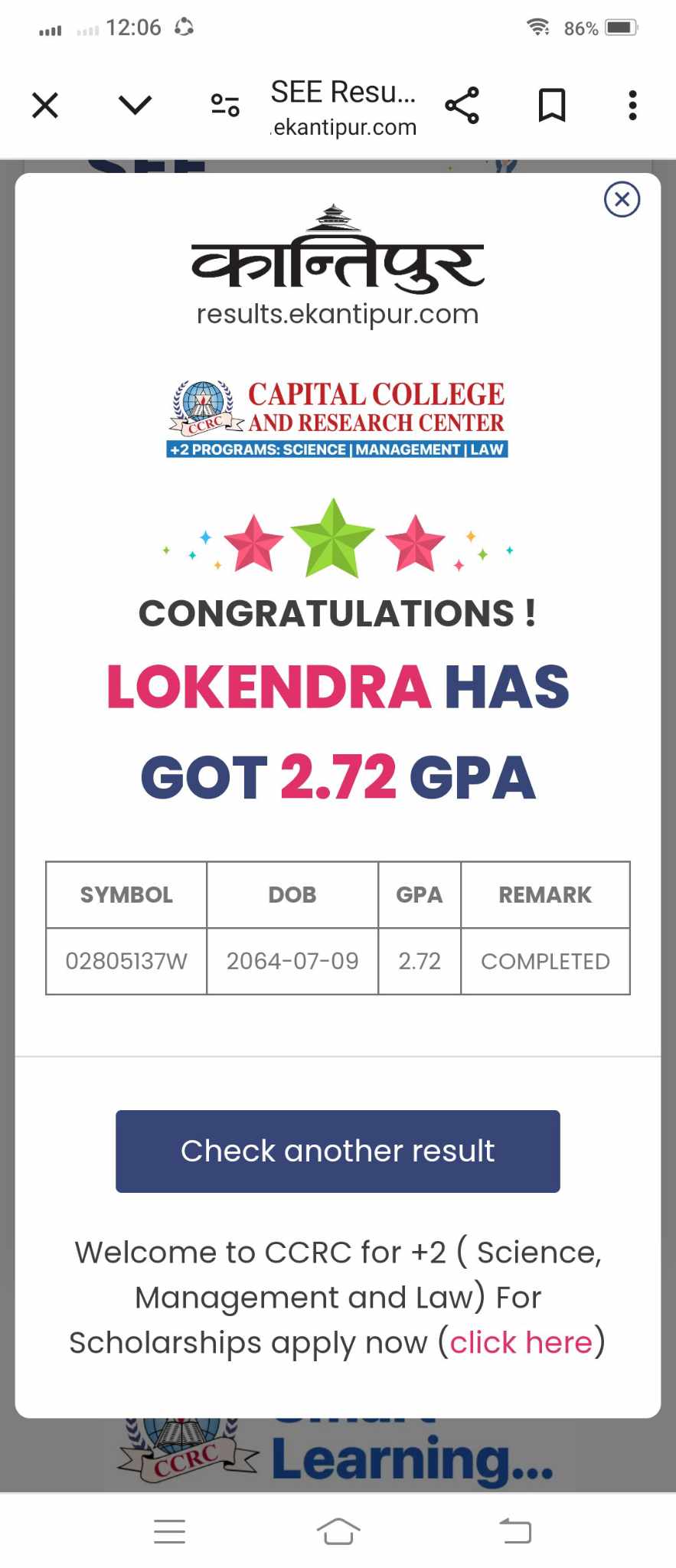Open the system recent apps menu

point(169,1531)
